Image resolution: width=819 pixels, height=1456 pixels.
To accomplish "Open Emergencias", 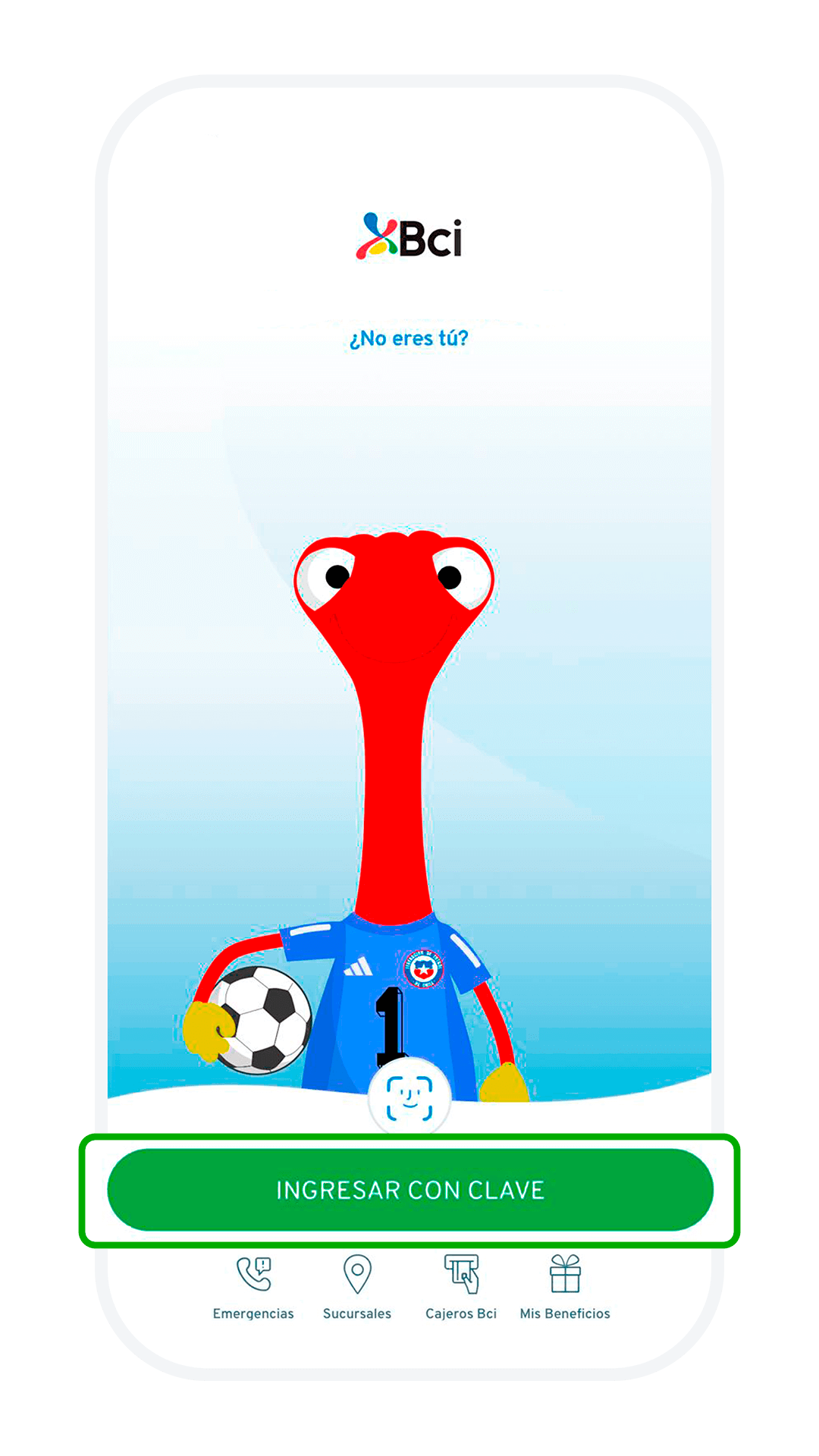I will (253, 1286).
